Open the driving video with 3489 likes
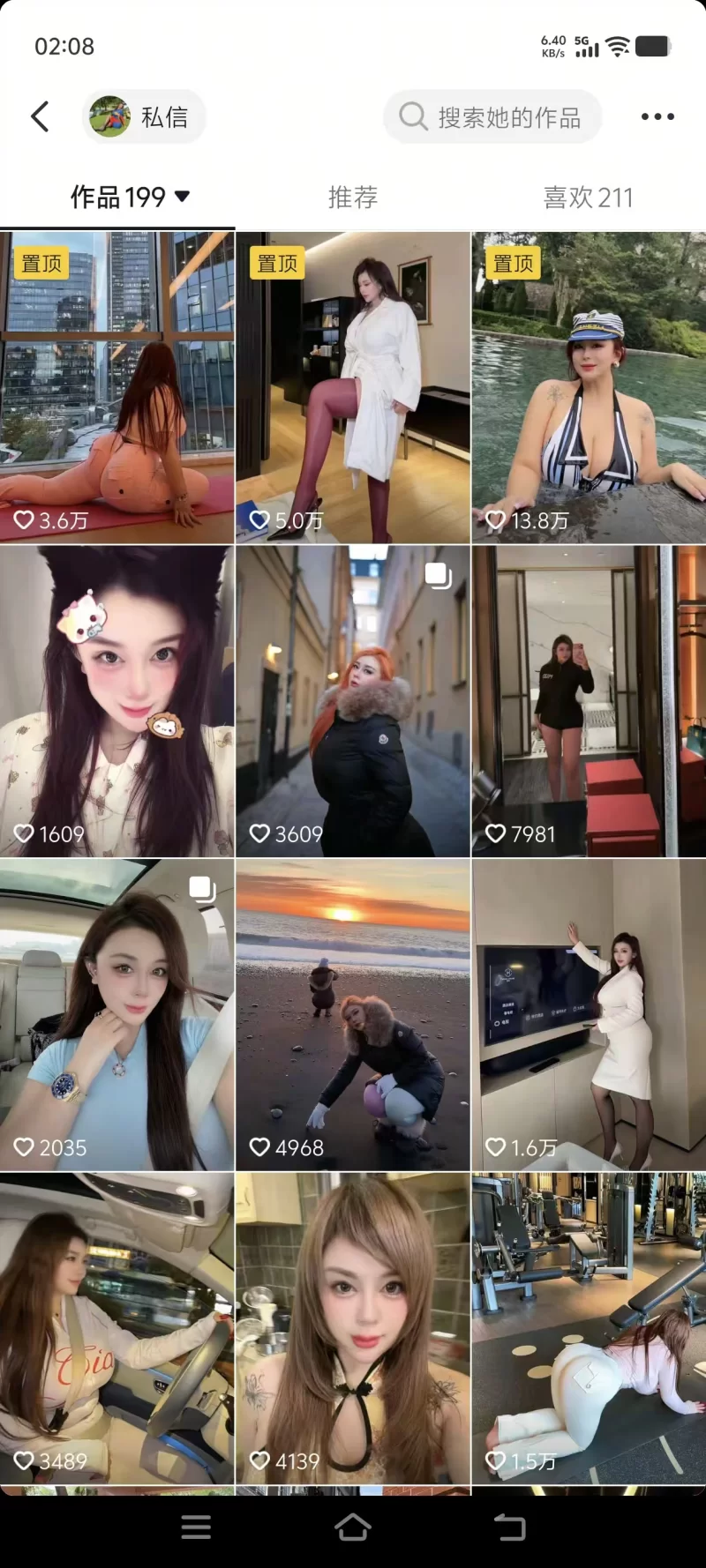 pos(117,1327)
